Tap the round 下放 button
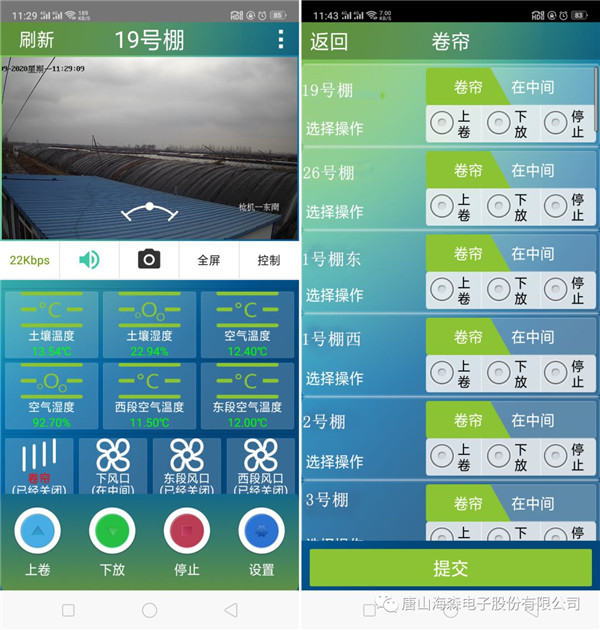This screenshot has height=630, width=600. (x=112, y=531)
